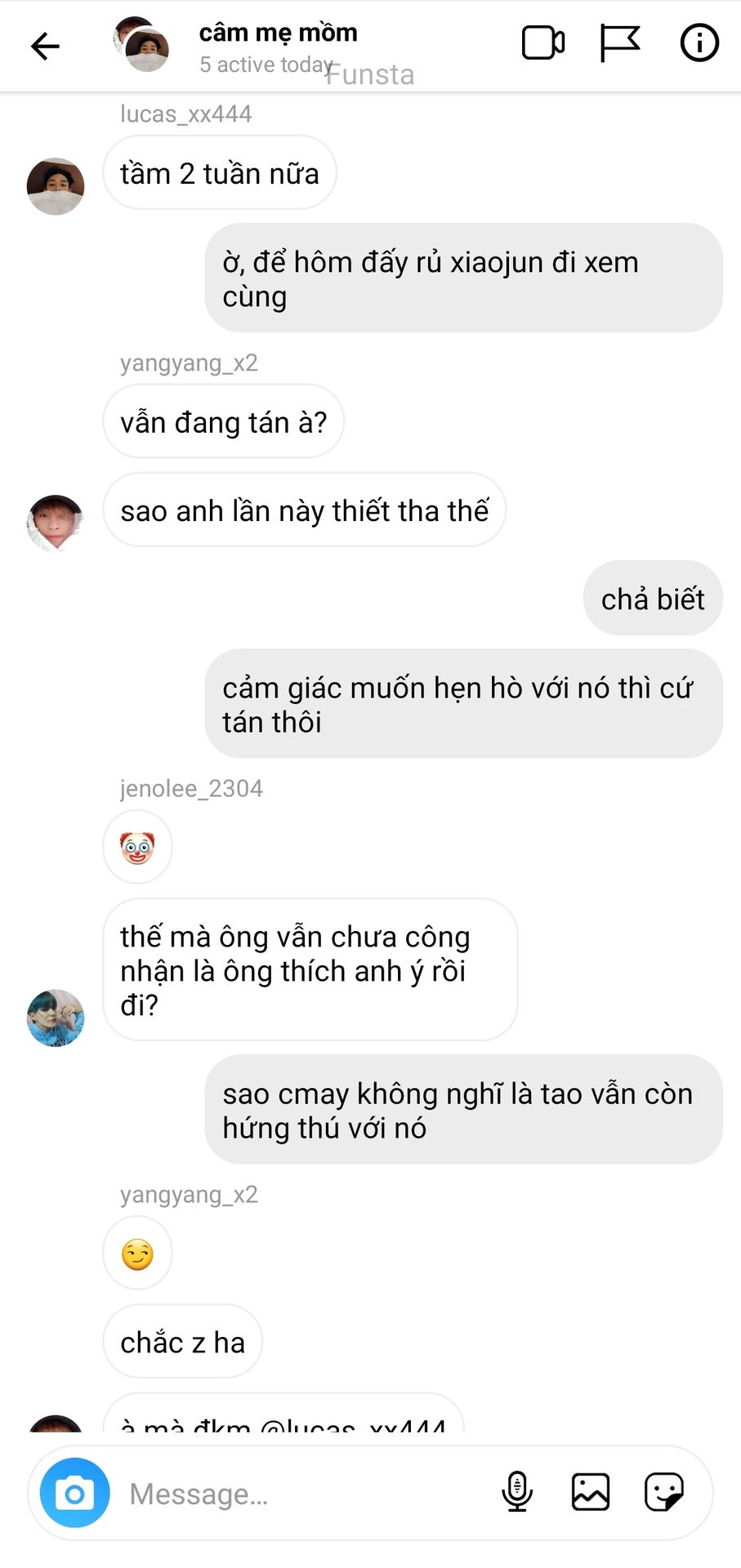Viewport: 741px width, 1568px height.
Task: Open the chat info details
Action: pyautogui.click(x=699, y=43)
